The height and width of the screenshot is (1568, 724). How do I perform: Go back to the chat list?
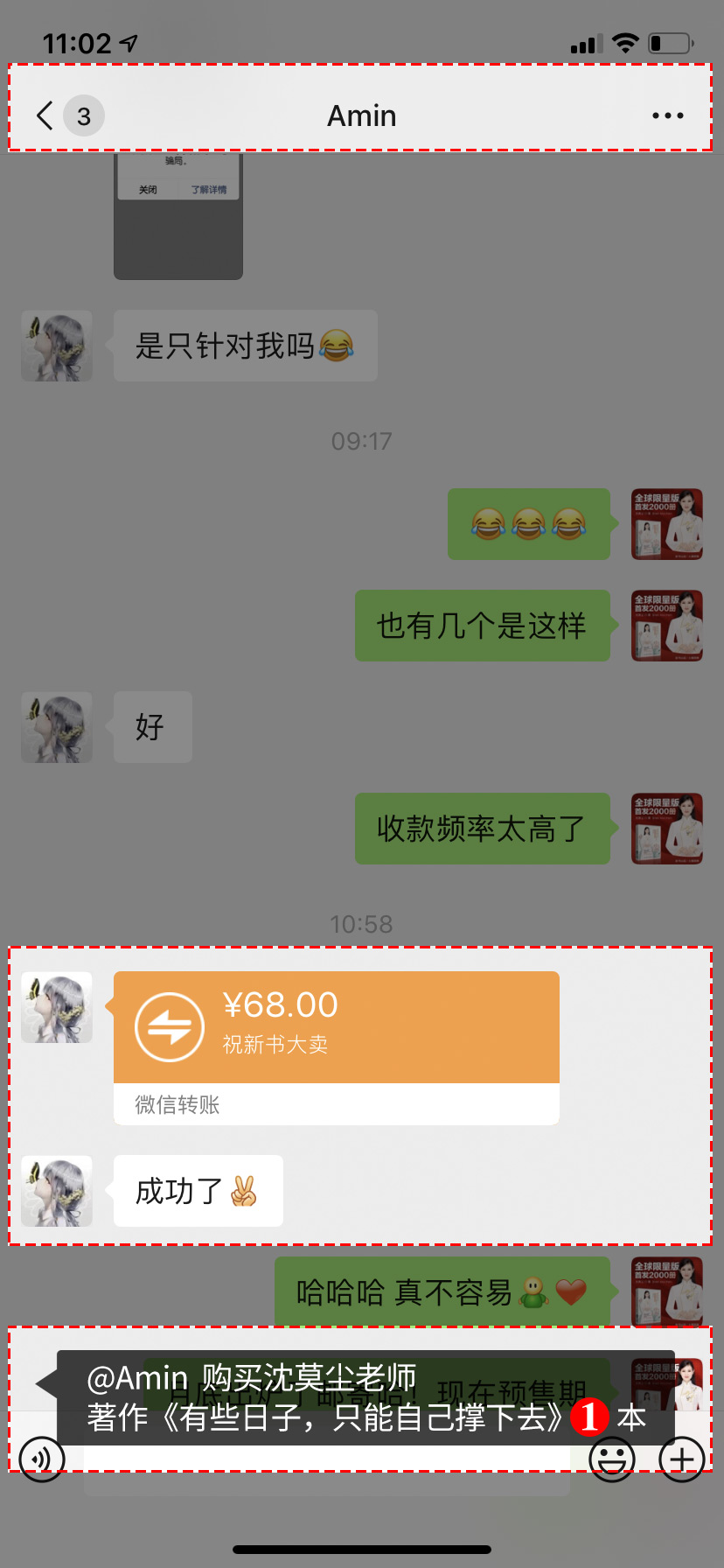45,115
